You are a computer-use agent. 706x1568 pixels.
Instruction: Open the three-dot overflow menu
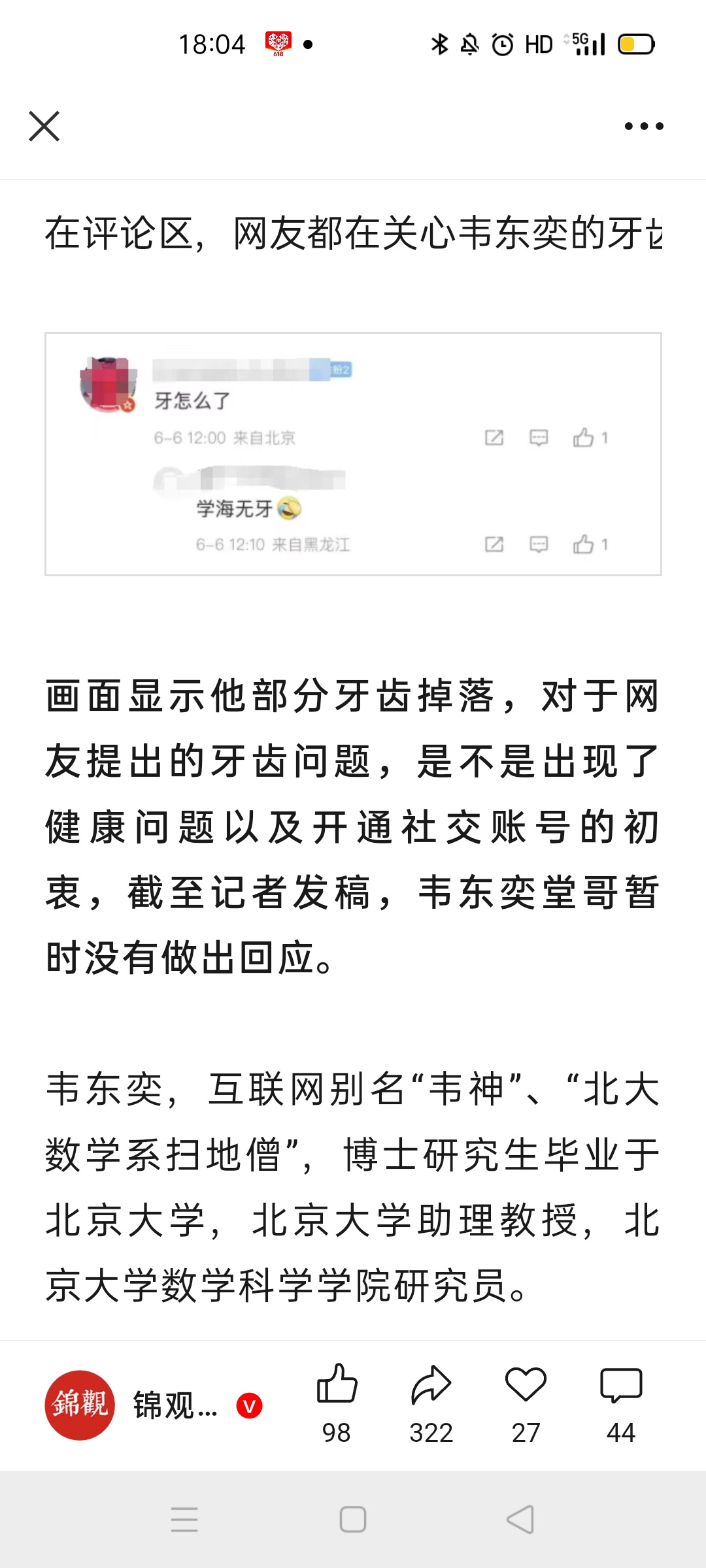point(643,126)
